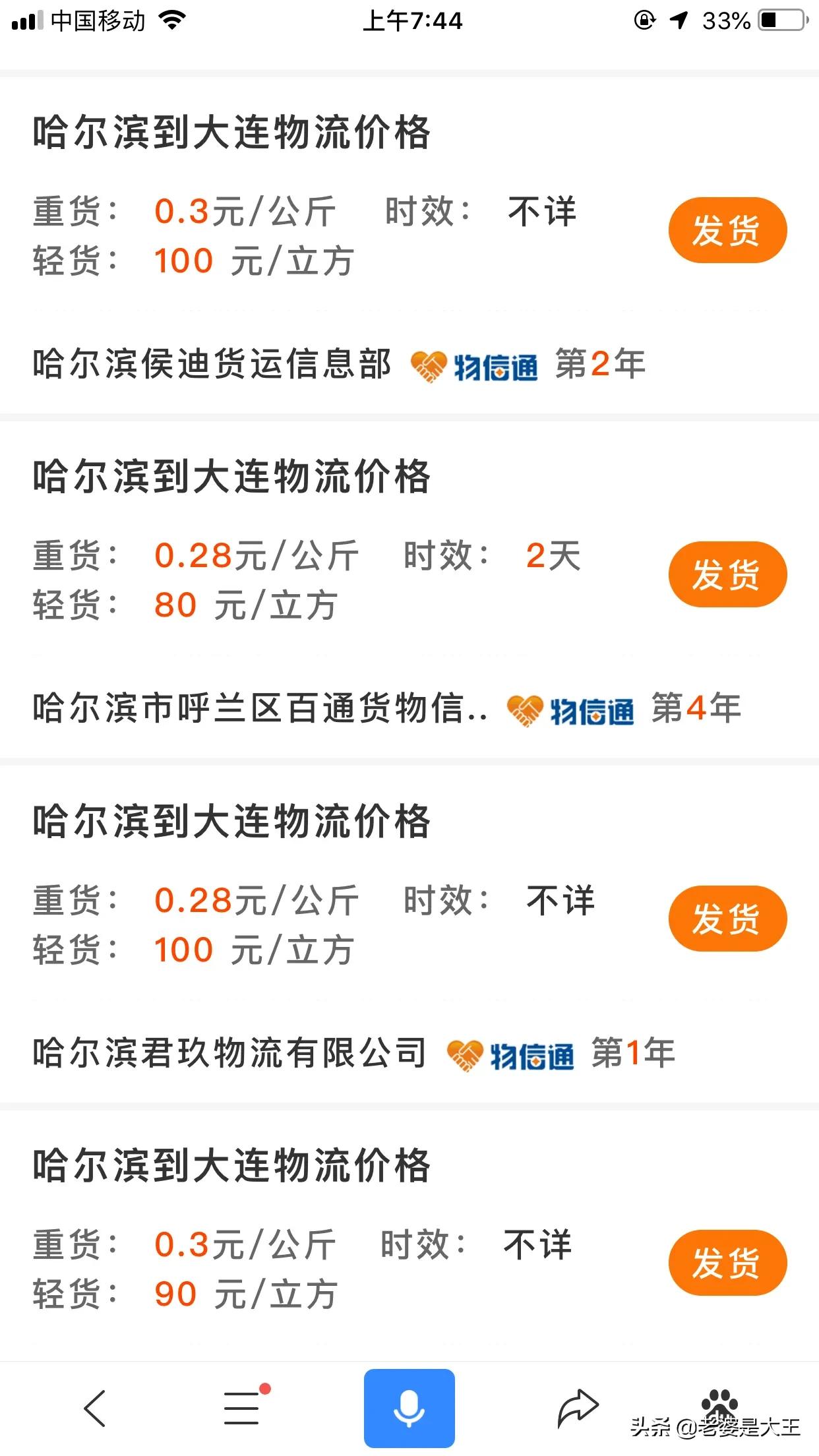Open 哈尔滨侯迪货运信息部 company page
The height and width of the screenshot is (1456, 819).
tap(212, 364)
